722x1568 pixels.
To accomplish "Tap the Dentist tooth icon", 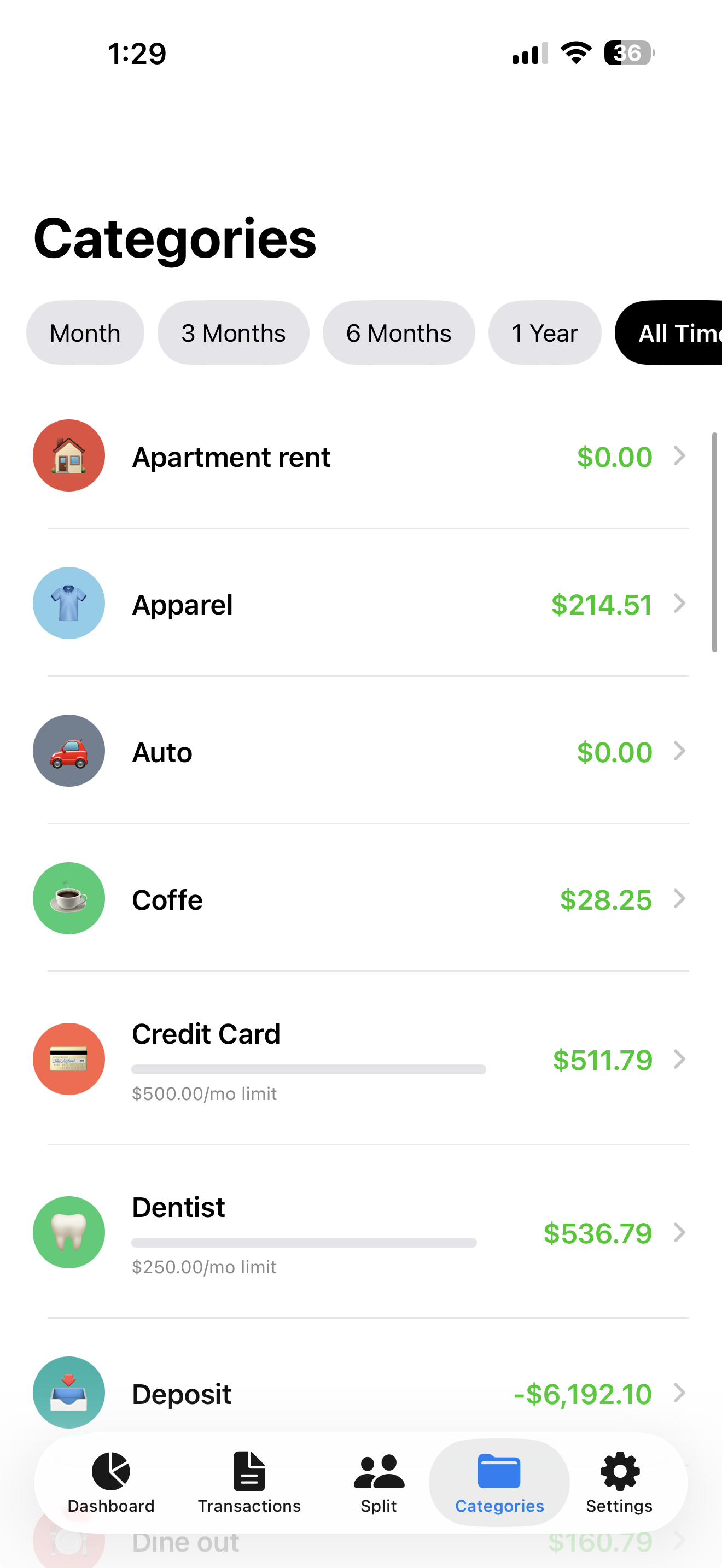I will pos(69,1232).
